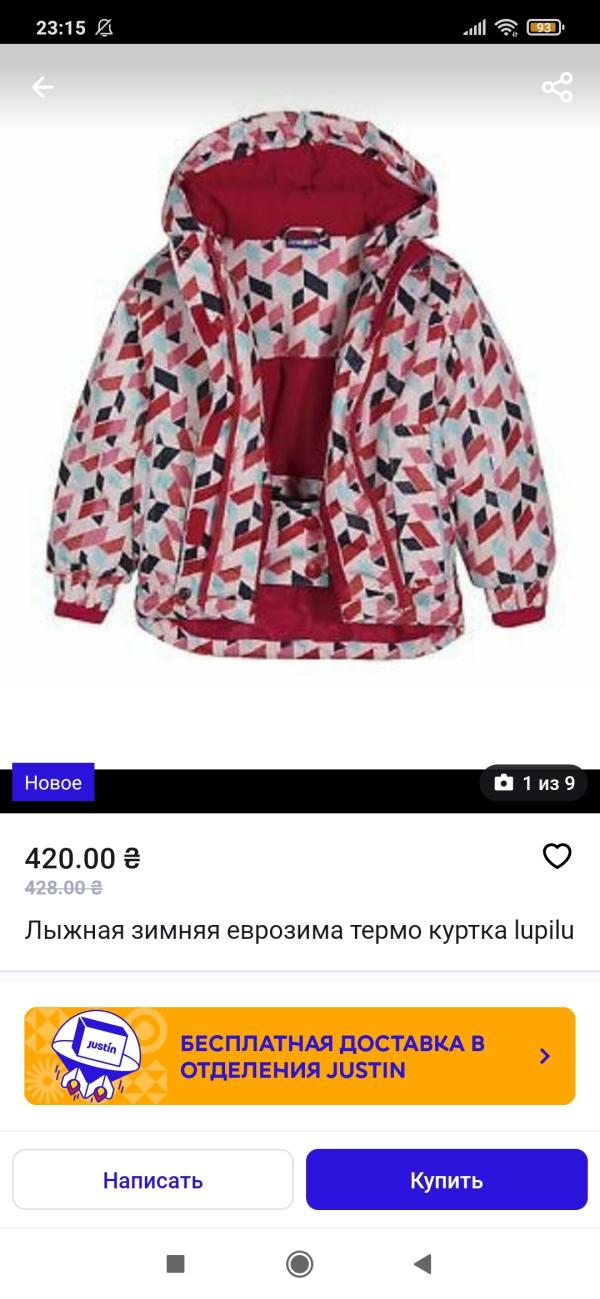The height and width of the screenshot is (1299, 600).
Task: Go back using the top-left arrow
Action: 42,87
